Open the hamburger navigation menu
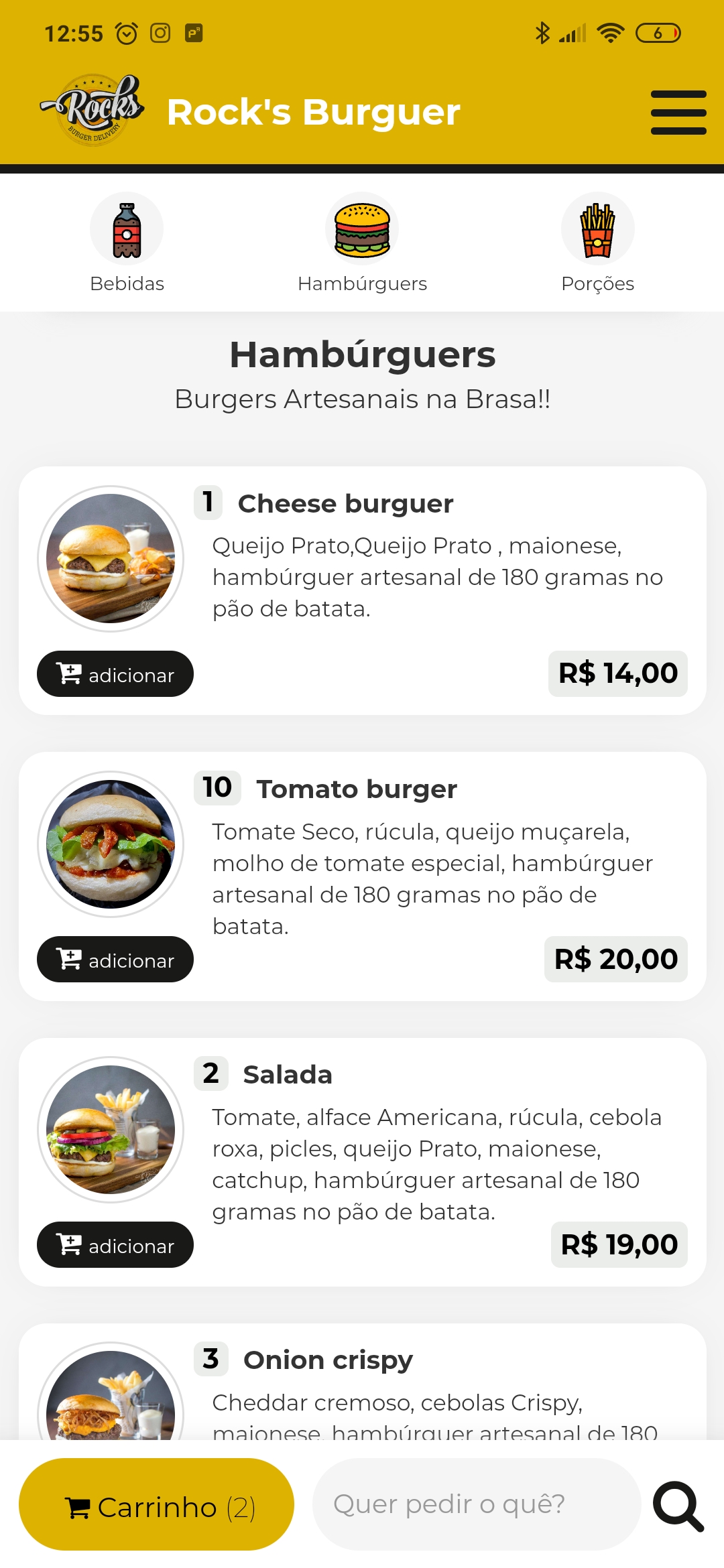This screenshot has height=1568, width=724. pyautogui.click(x=678, y=112)
